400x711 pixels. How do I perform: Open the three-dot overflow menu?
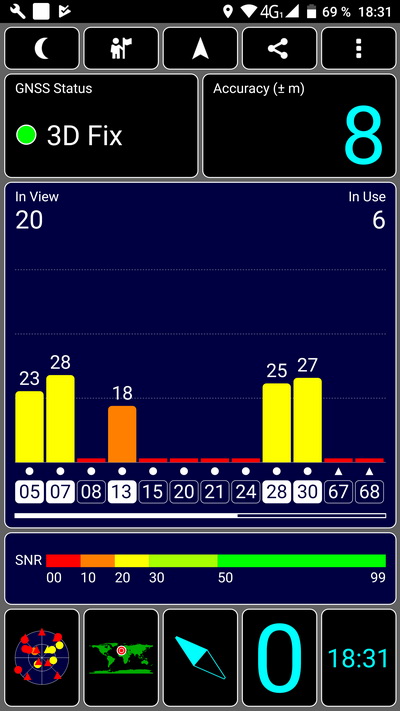point(359,48)
